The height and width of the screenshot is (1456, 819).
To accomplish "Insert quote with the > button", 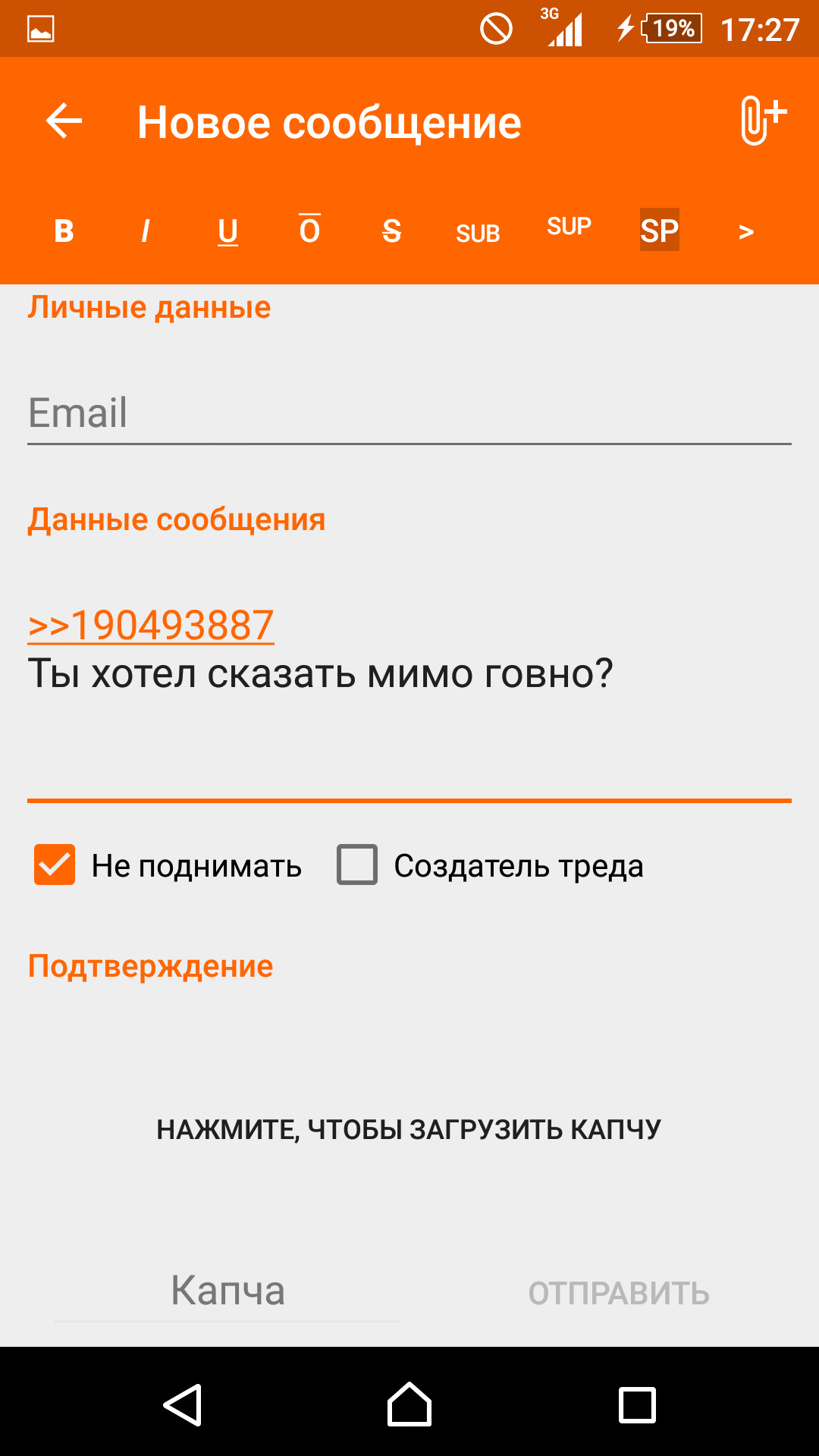I will click(x=746, y=232).
